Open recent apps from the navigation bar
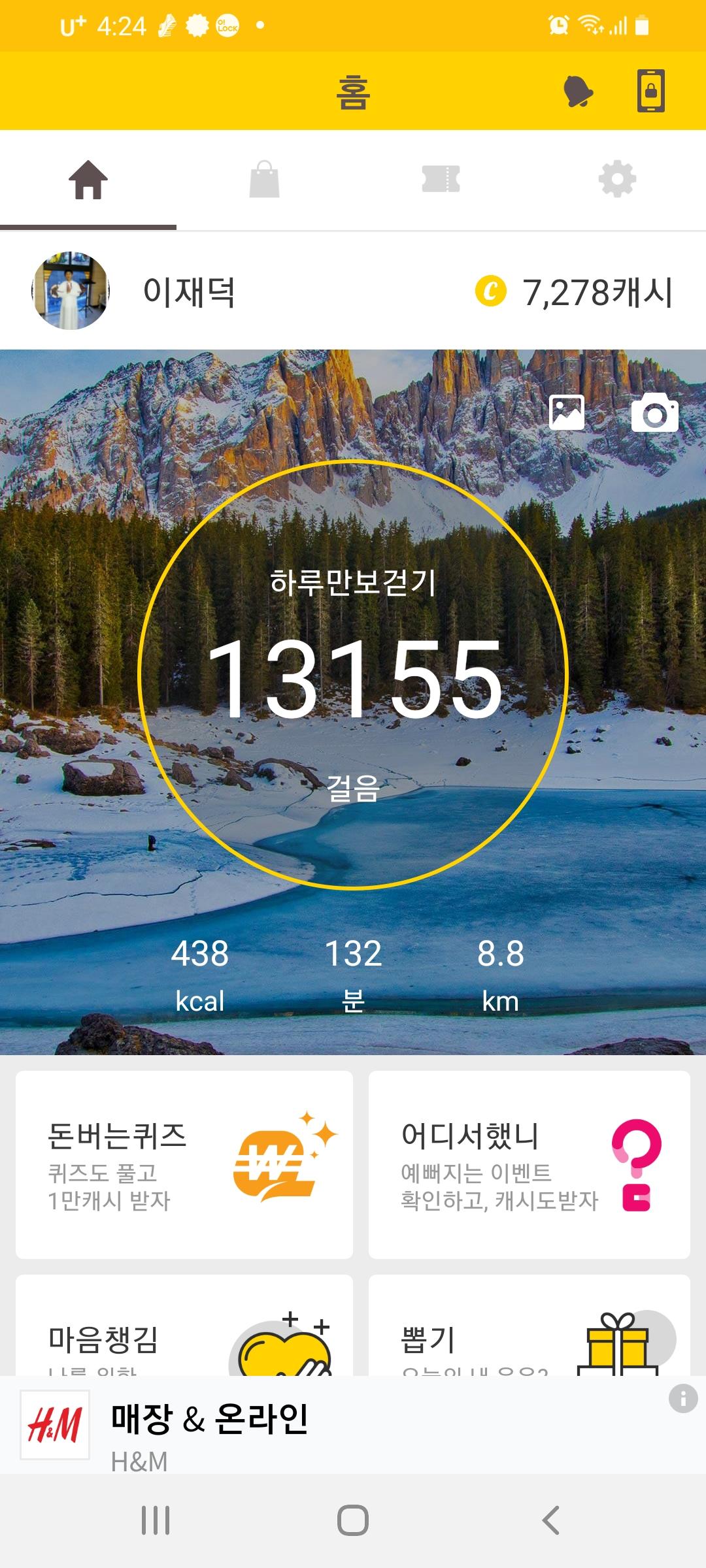Viewport: 706px width, 1568px height. point(156,1520)
